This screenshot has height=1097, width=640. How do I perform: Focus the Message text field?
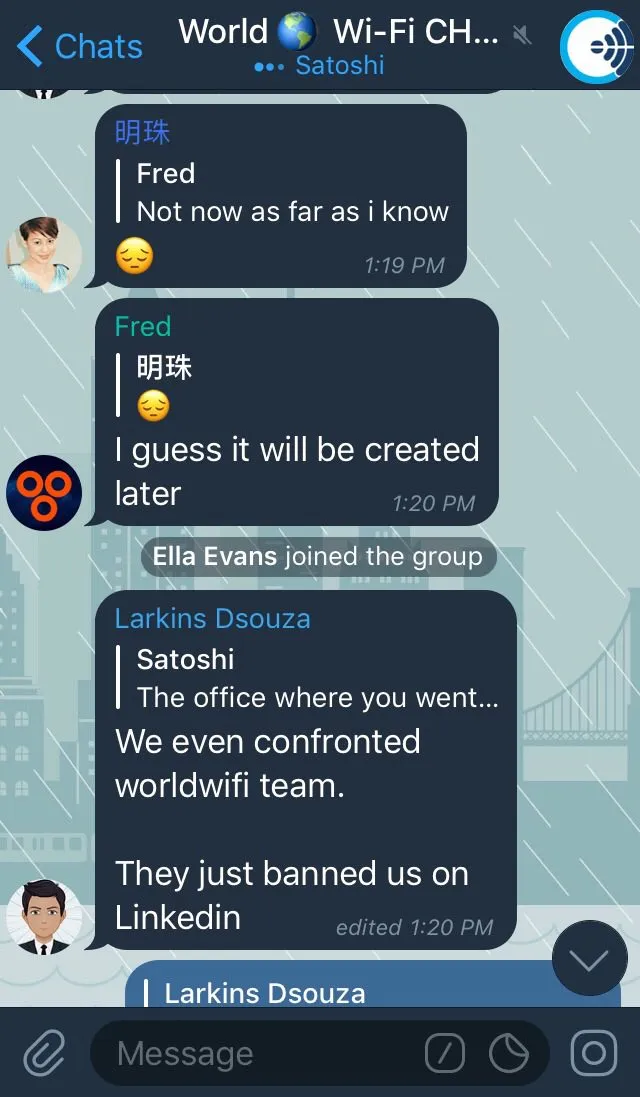click(x=266, y=1054)
